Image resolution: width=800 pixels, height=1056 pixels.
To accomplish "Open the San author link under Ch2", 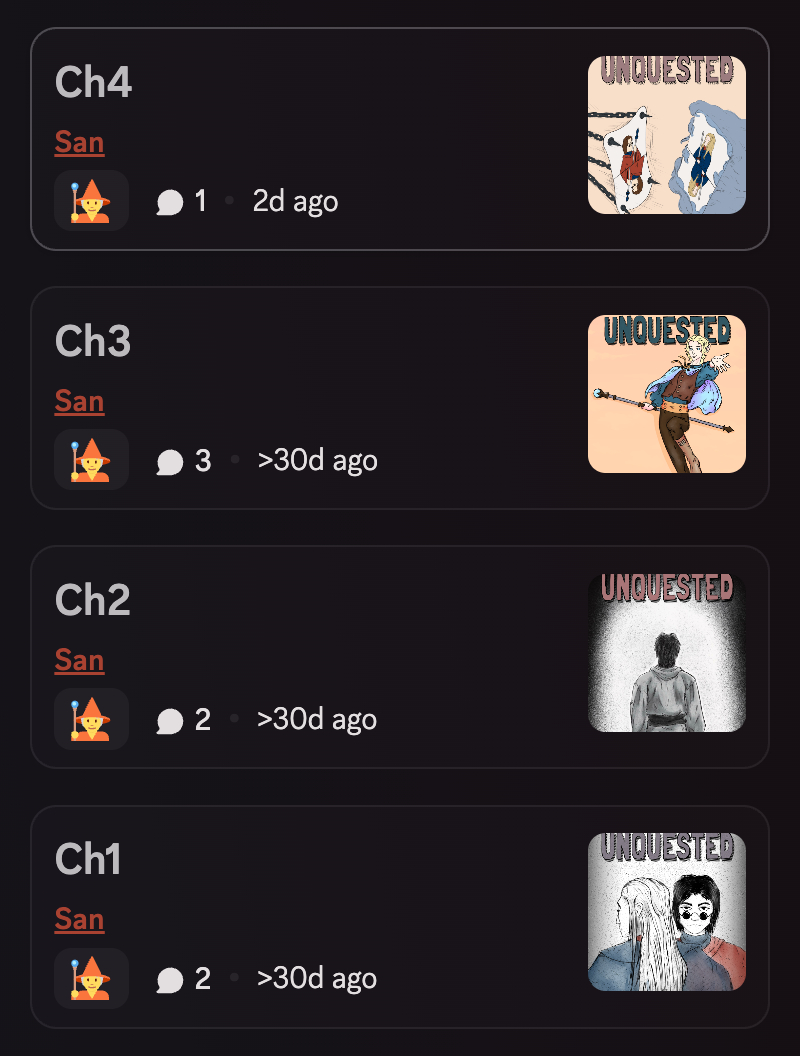I will click(79, 660).
